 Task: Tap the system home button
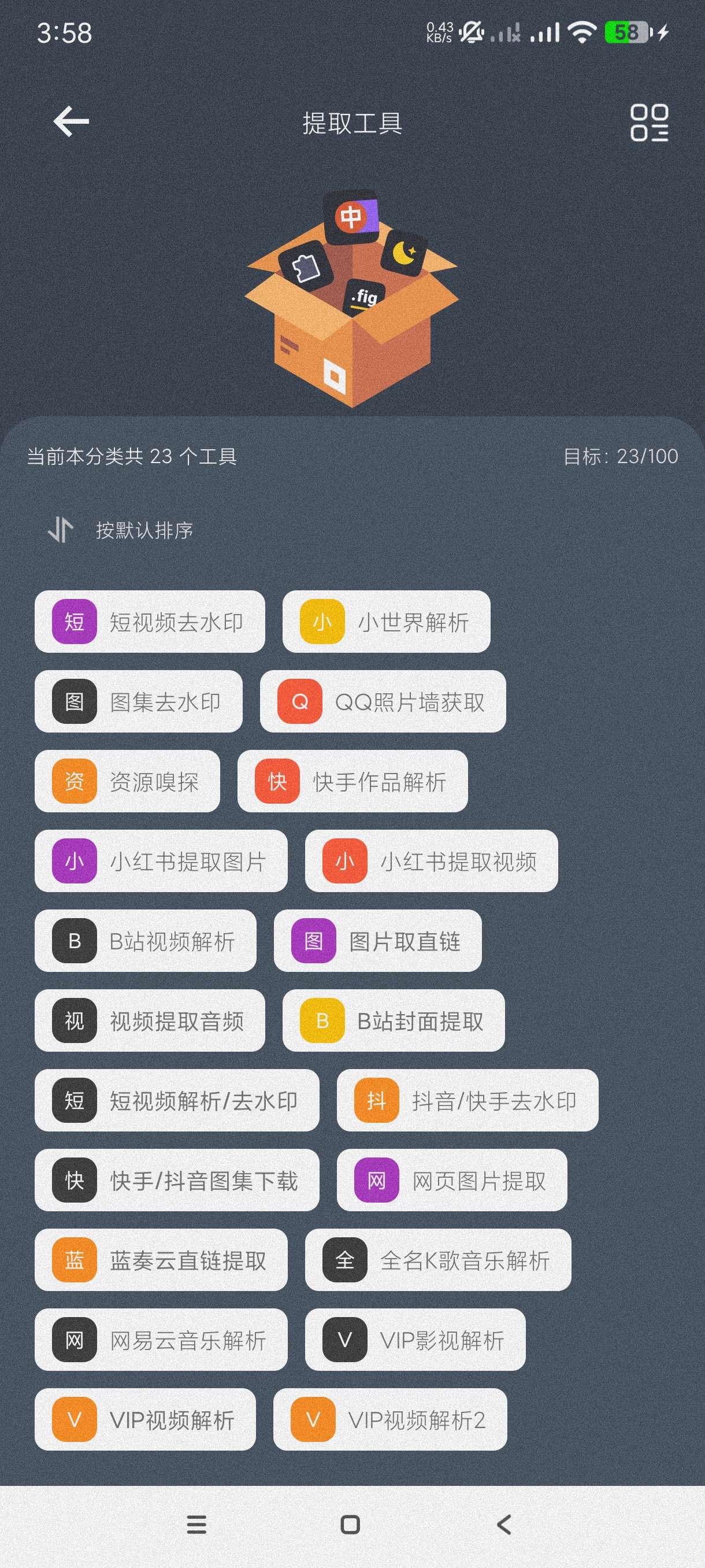[350, 1525]
